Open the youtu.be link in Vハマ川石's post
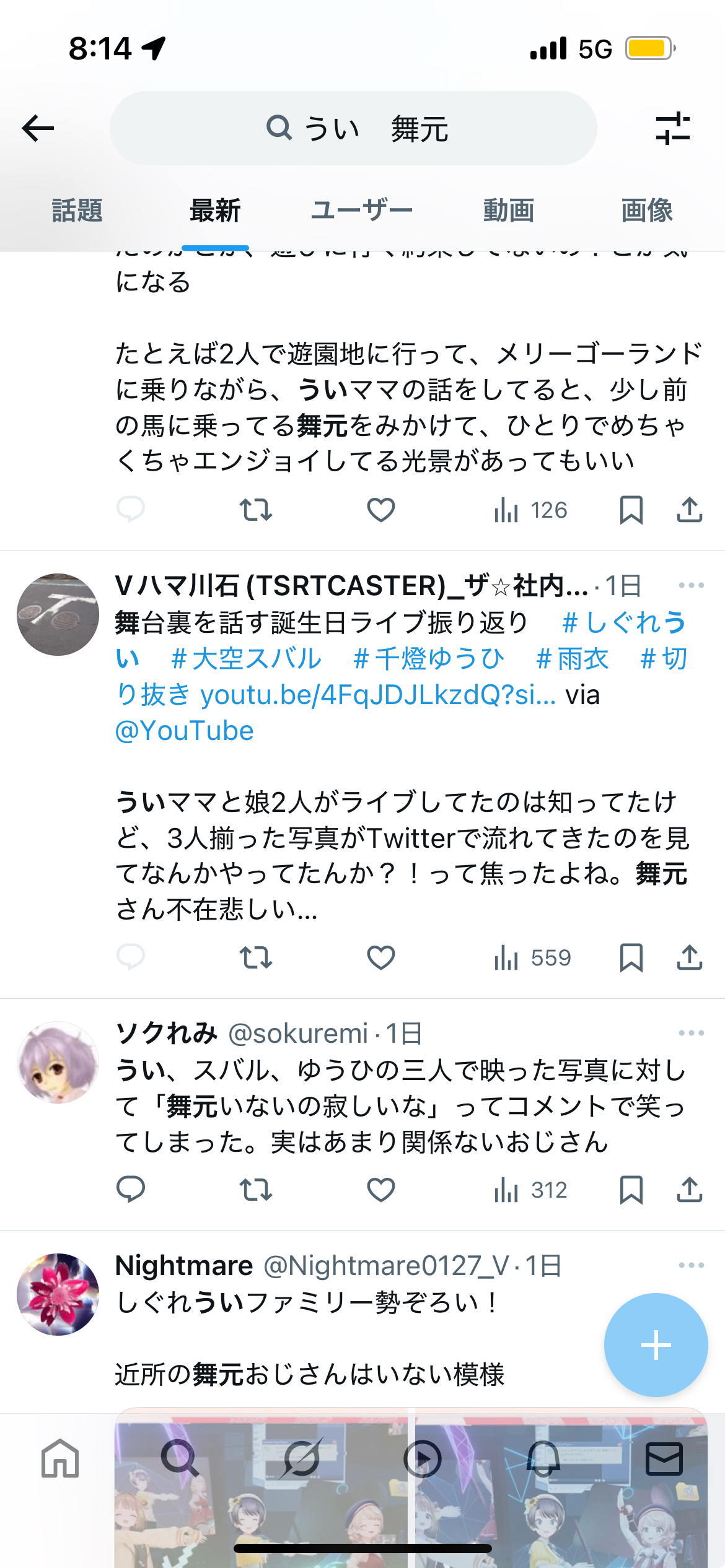This screenshot has width=725, height=1568. tap(379, 695)
